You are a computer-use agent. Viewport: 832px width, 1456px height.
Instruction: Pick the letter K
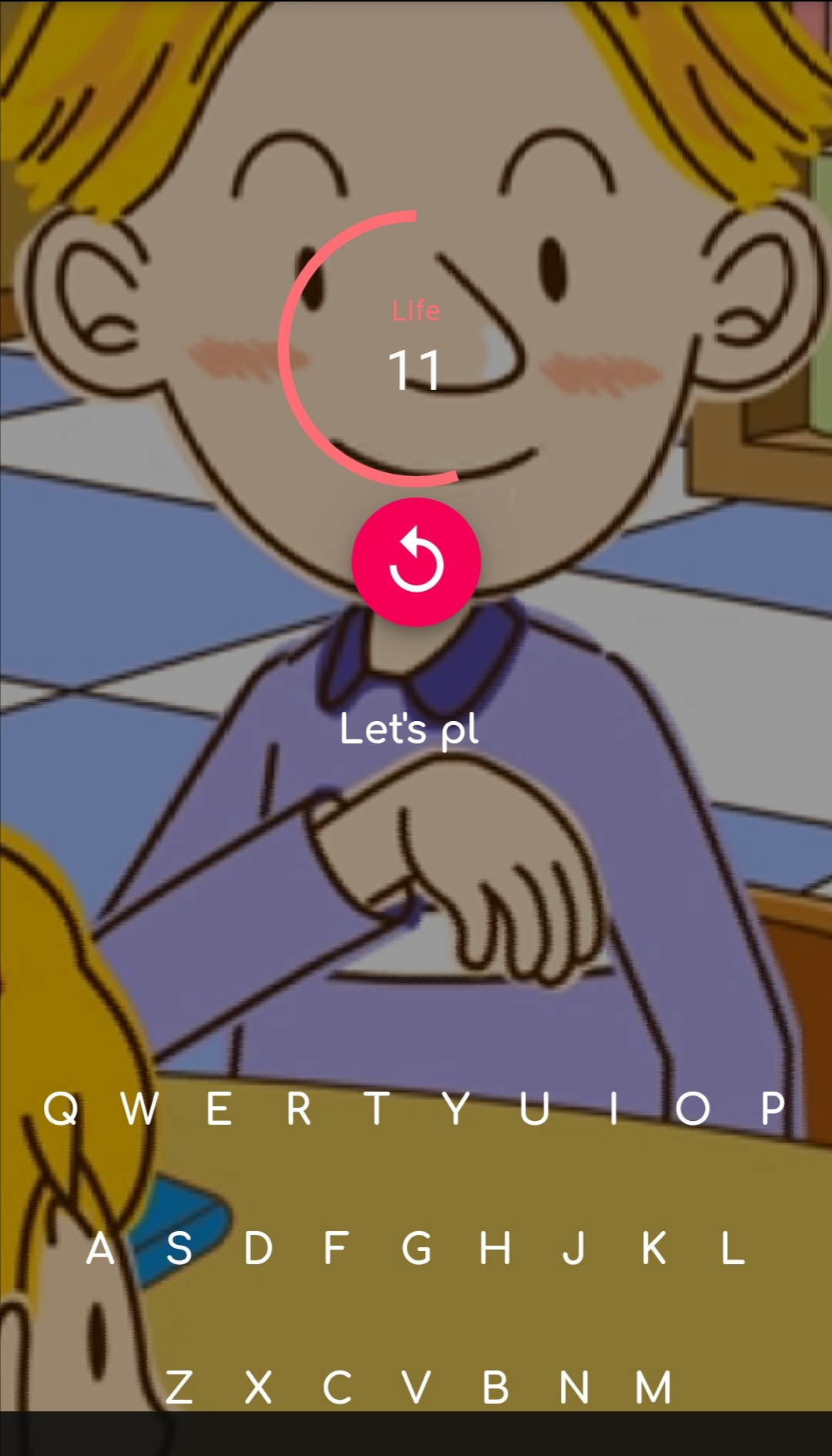click(x=654, y=1248)
